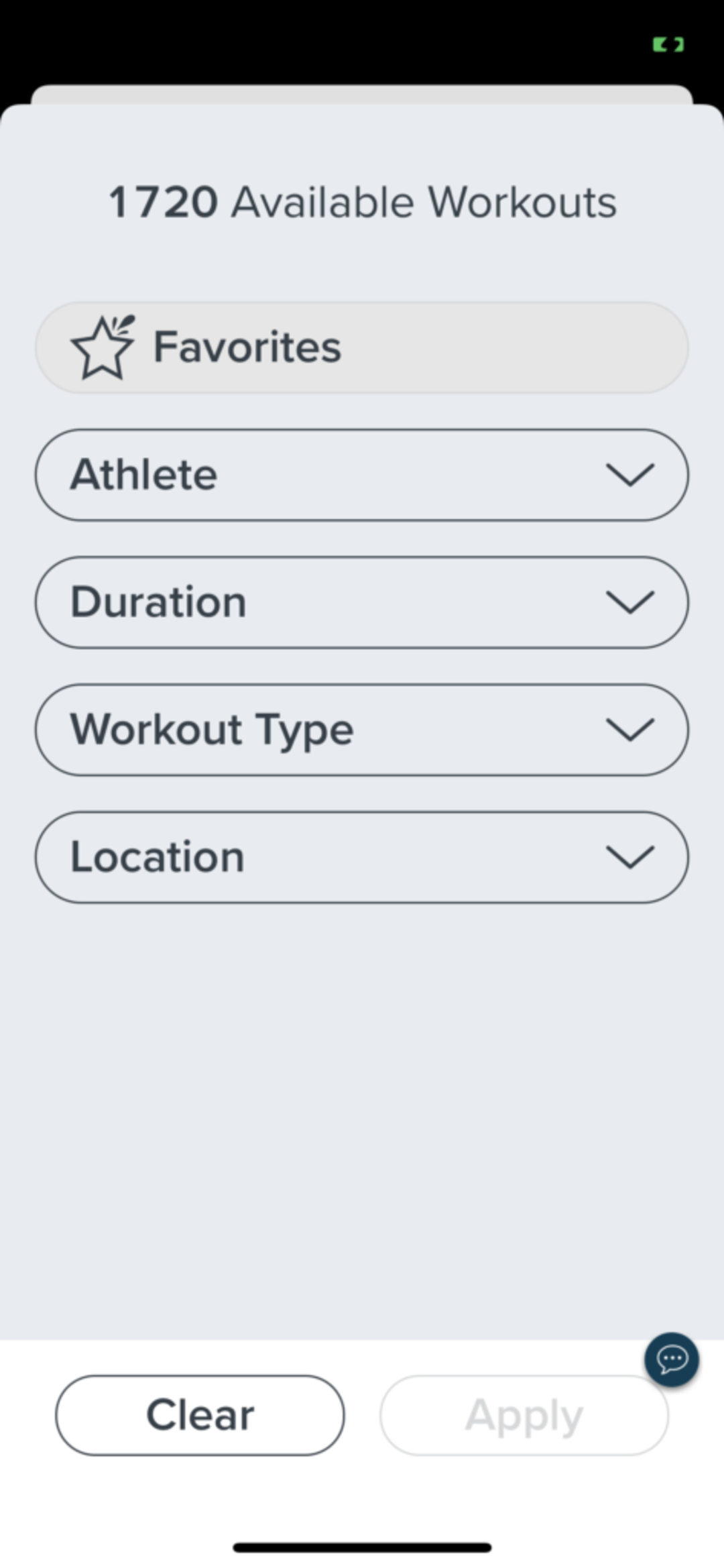Expand the Location filter

(361, 857)
